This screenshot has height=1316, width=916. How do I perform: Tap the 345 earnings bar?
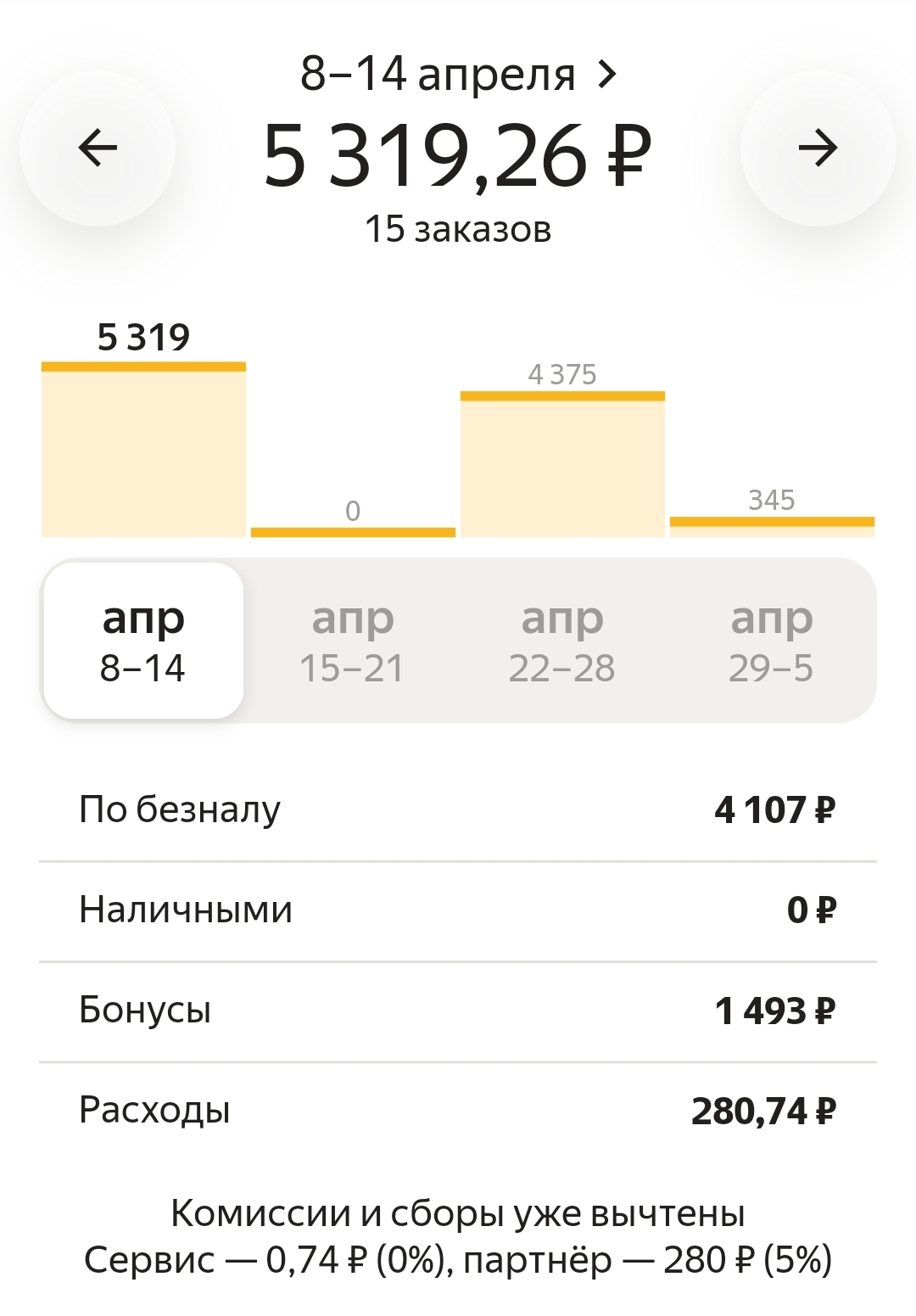772,525
